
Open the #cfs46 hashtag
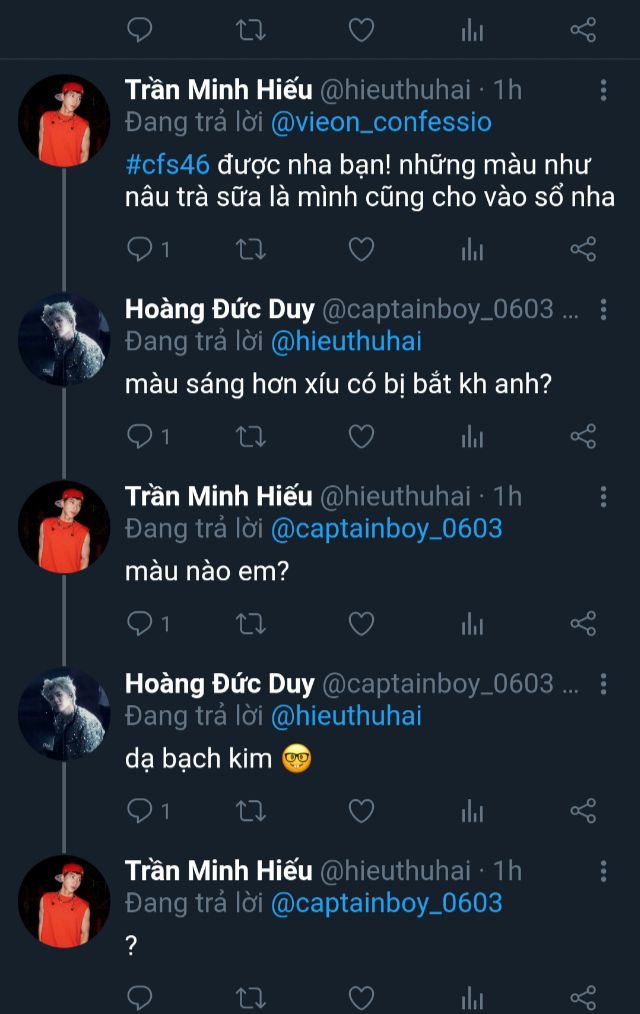pos(166,165)
